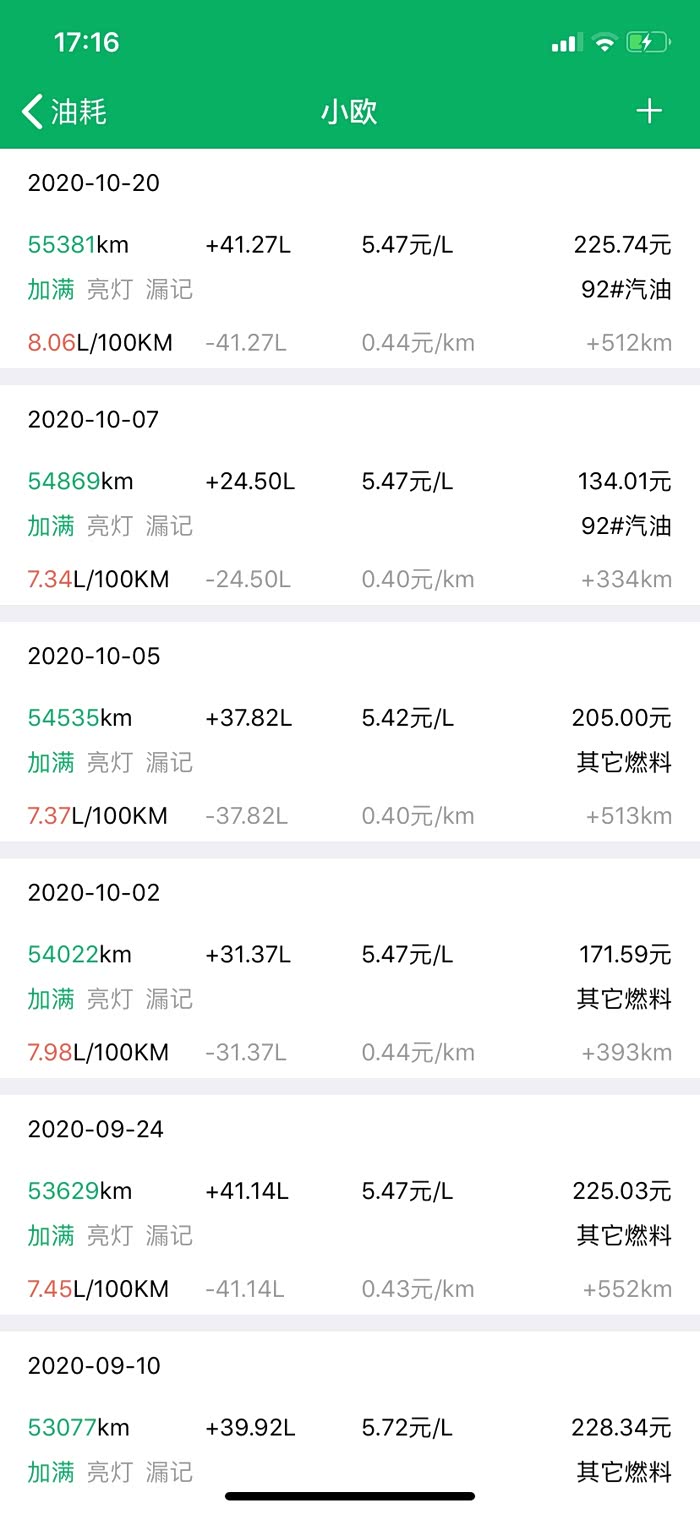Open the 2020-10-20 refuel record

(350, 265)
